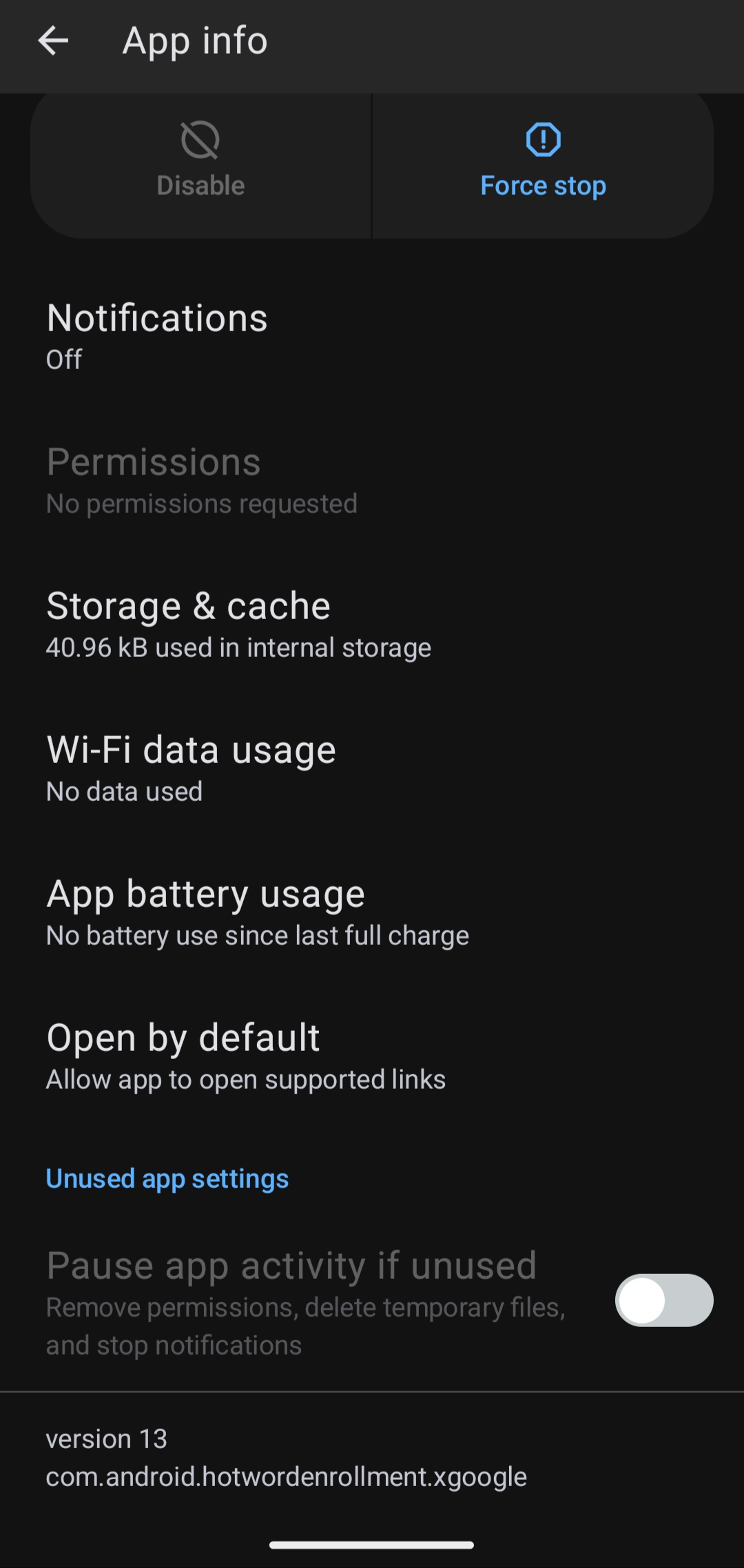Open Notifications settings

[372, 337]
